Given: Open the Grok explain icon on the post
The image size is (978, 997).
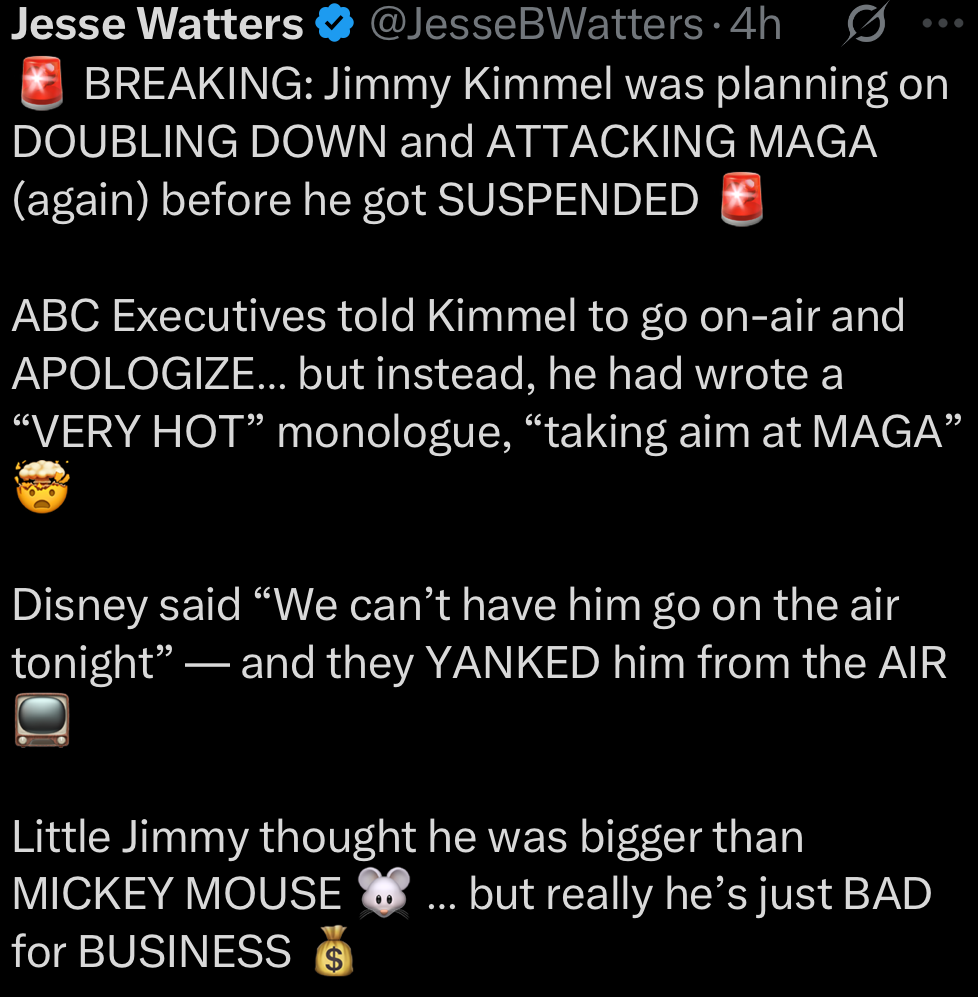Looking at the screenshot, I should (864, 26).
